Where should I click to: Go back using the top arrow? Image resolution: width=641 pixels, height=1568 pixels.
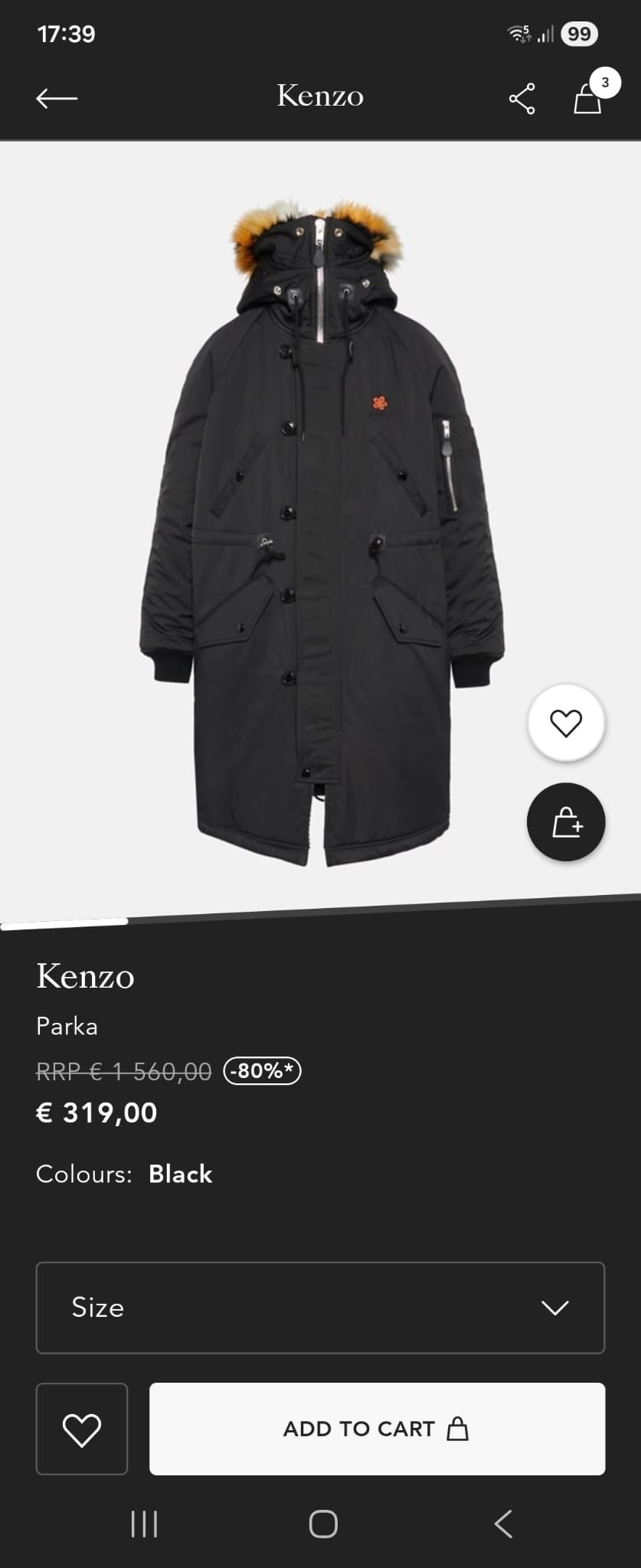pos(57,99)
